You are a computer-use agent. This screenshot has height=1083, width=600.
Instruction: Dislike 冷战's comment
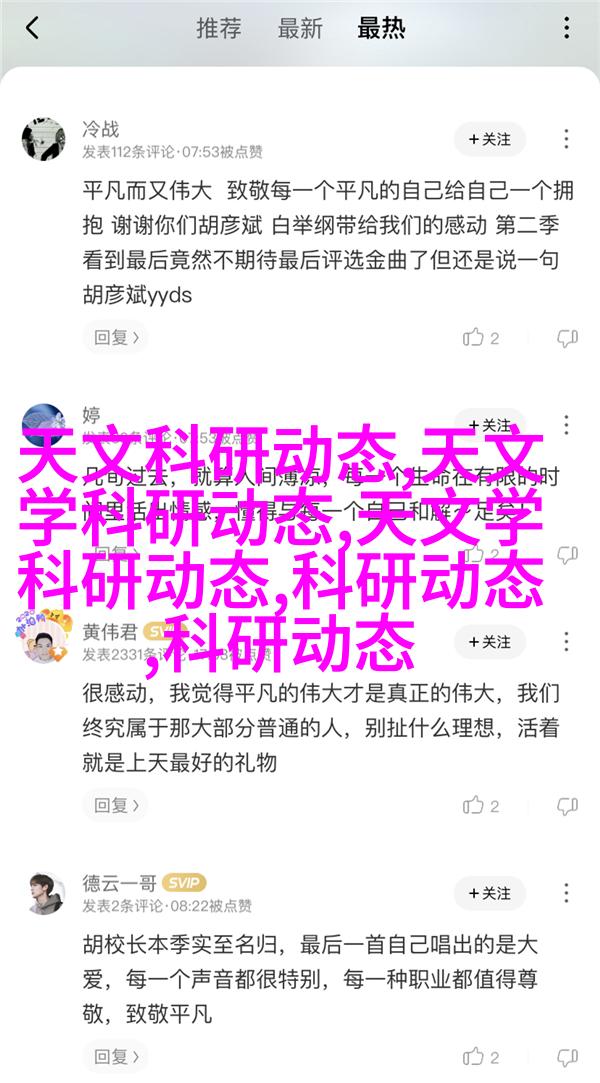567,338
